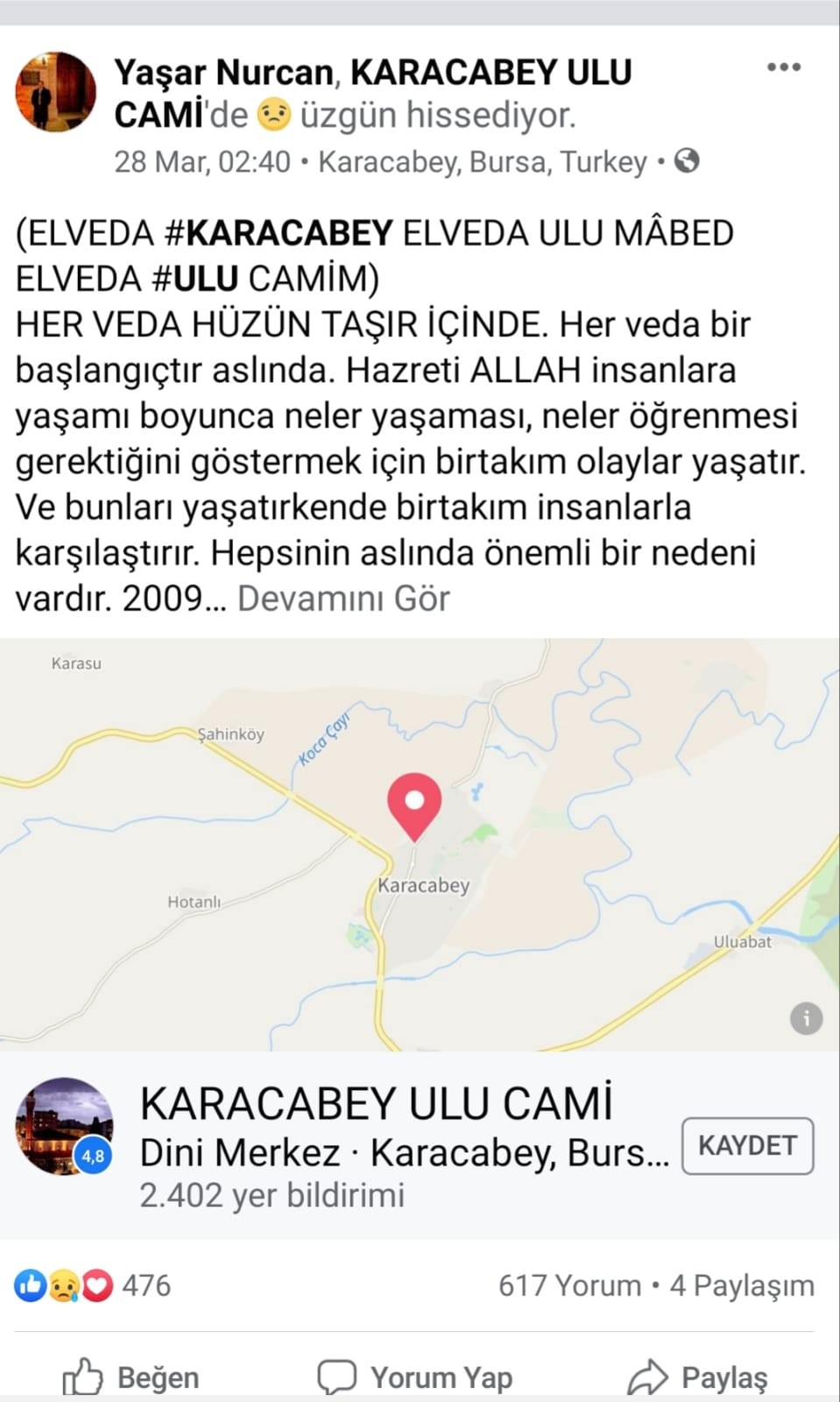Expand the post with Devamını Gör

click(x=343, y=598)
